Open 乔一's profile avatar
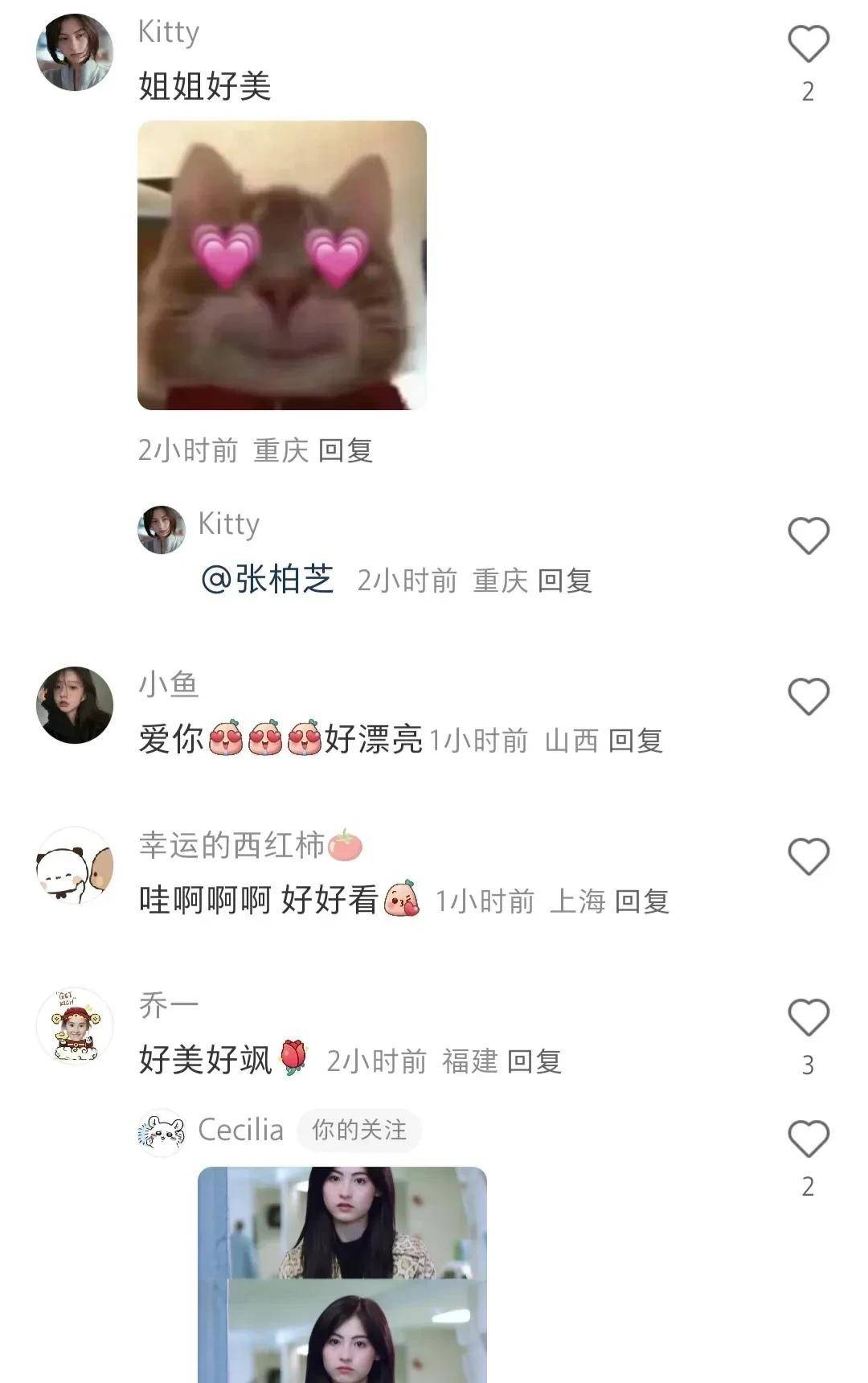Viewport: 868px width, 1383px height. [x=75, y=1027]
